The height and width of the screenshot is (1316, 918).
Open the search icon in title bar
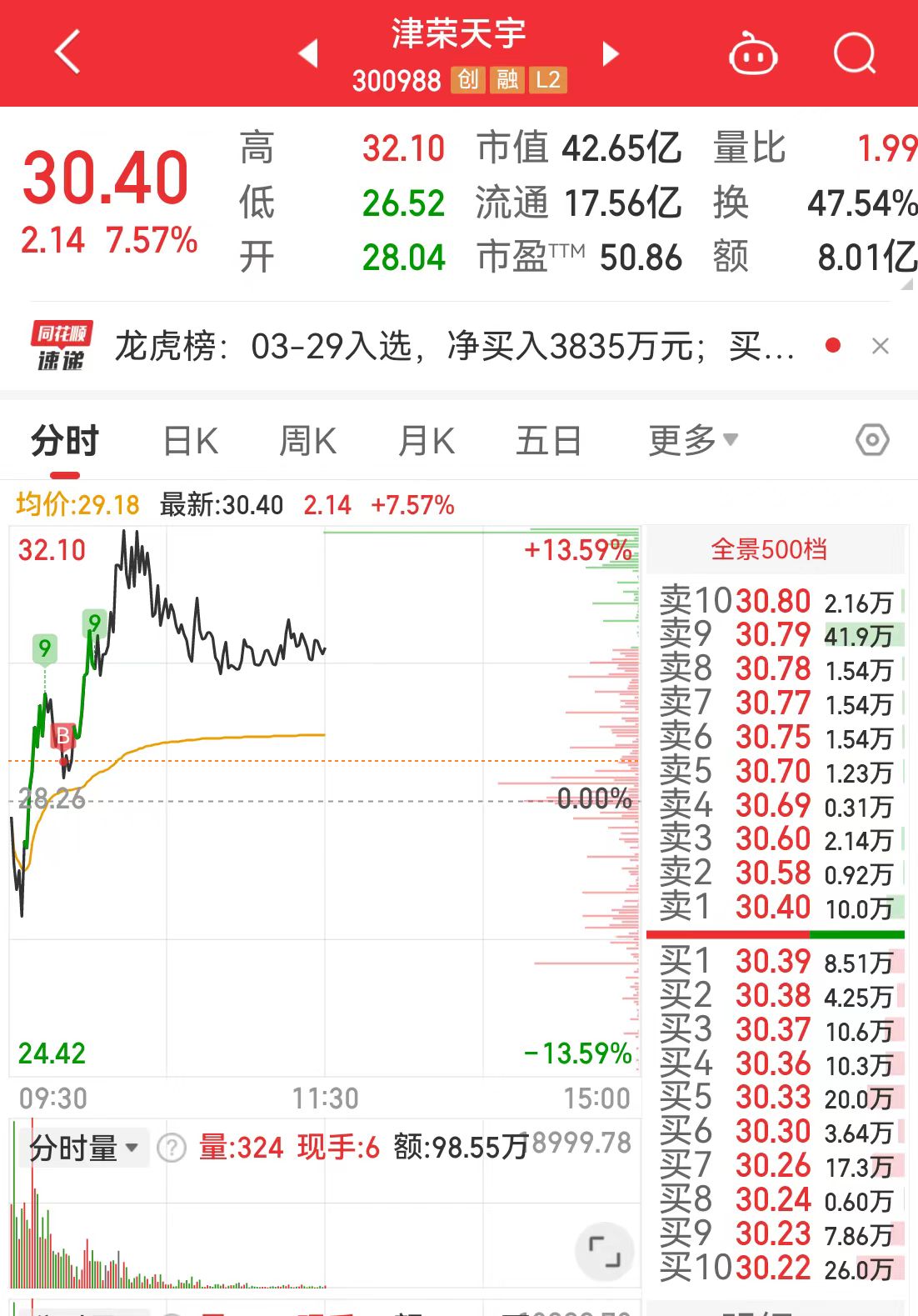pos(853,53)
